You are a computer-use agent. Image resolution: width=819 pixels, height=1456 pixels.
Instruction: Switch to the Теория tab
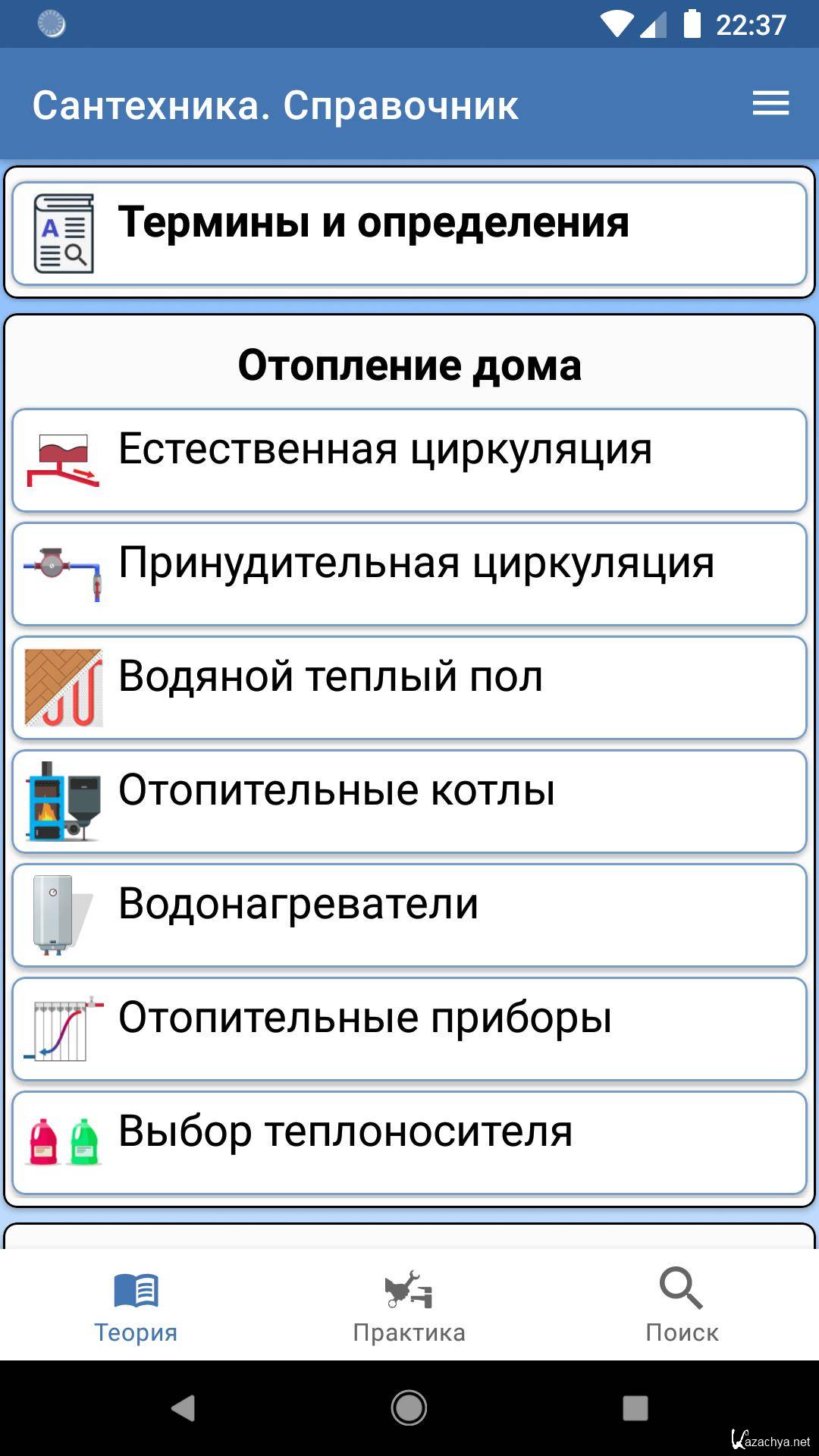(136, 1306)
